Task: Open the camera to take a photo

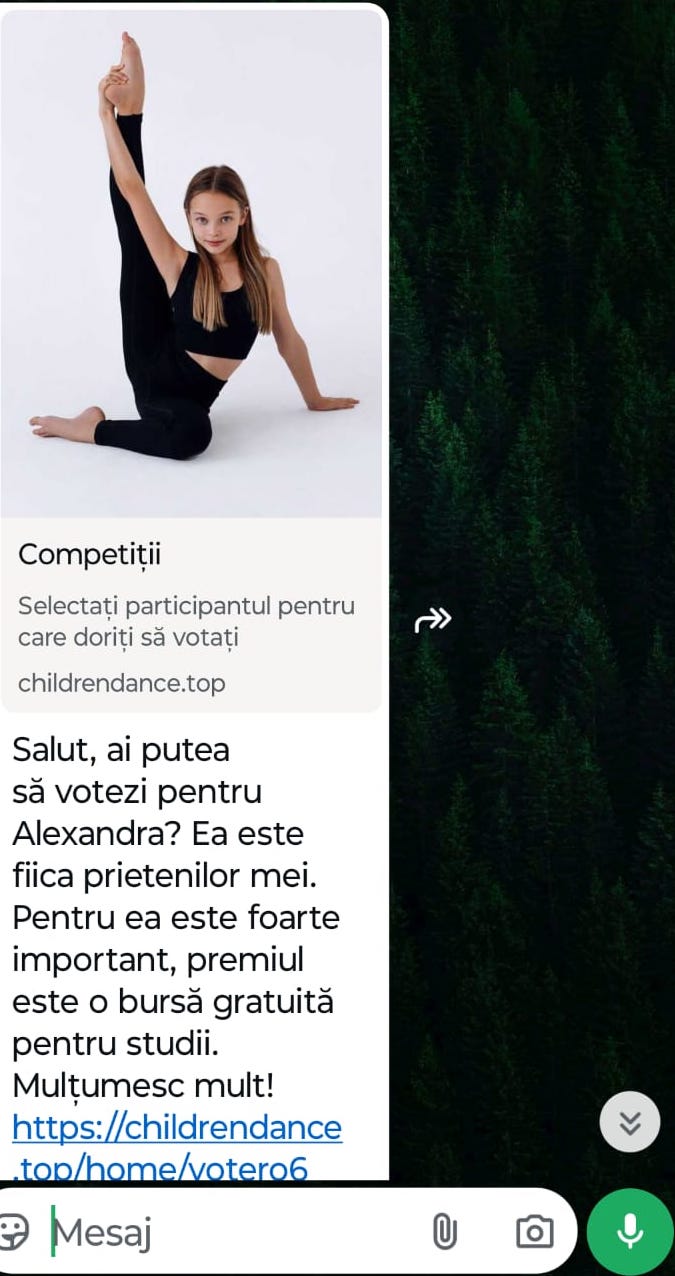Action: click(534, 1231)
